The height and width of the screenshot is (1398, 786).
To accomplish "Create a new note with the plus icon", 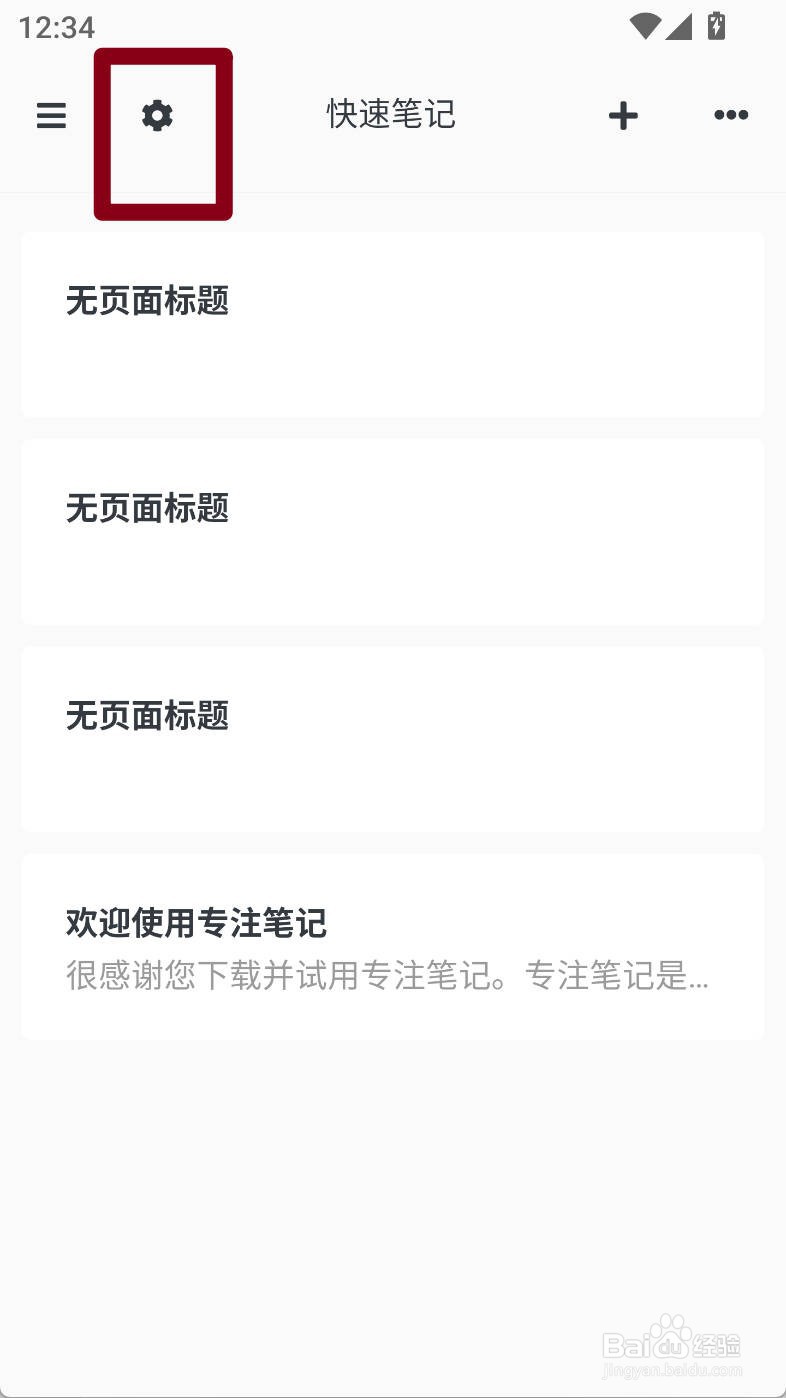I will tap(622, 115).
